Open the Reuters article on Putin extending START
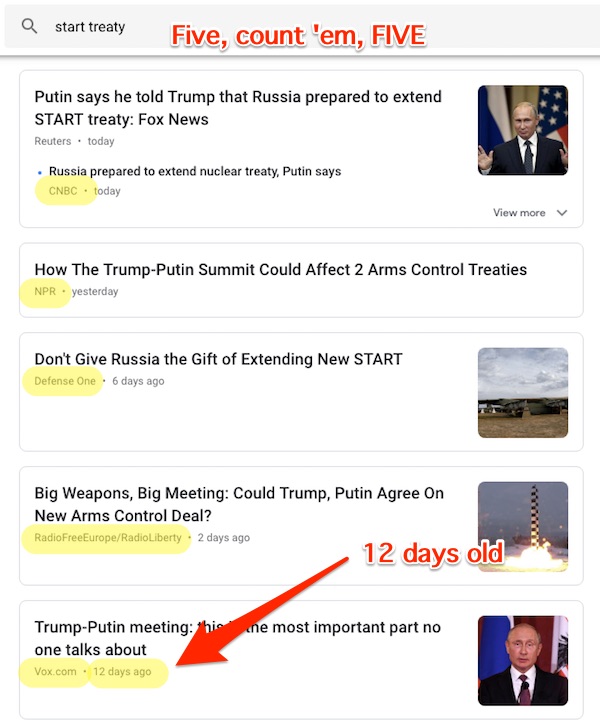The image size is (600, 725). click(x=238, y=108)
